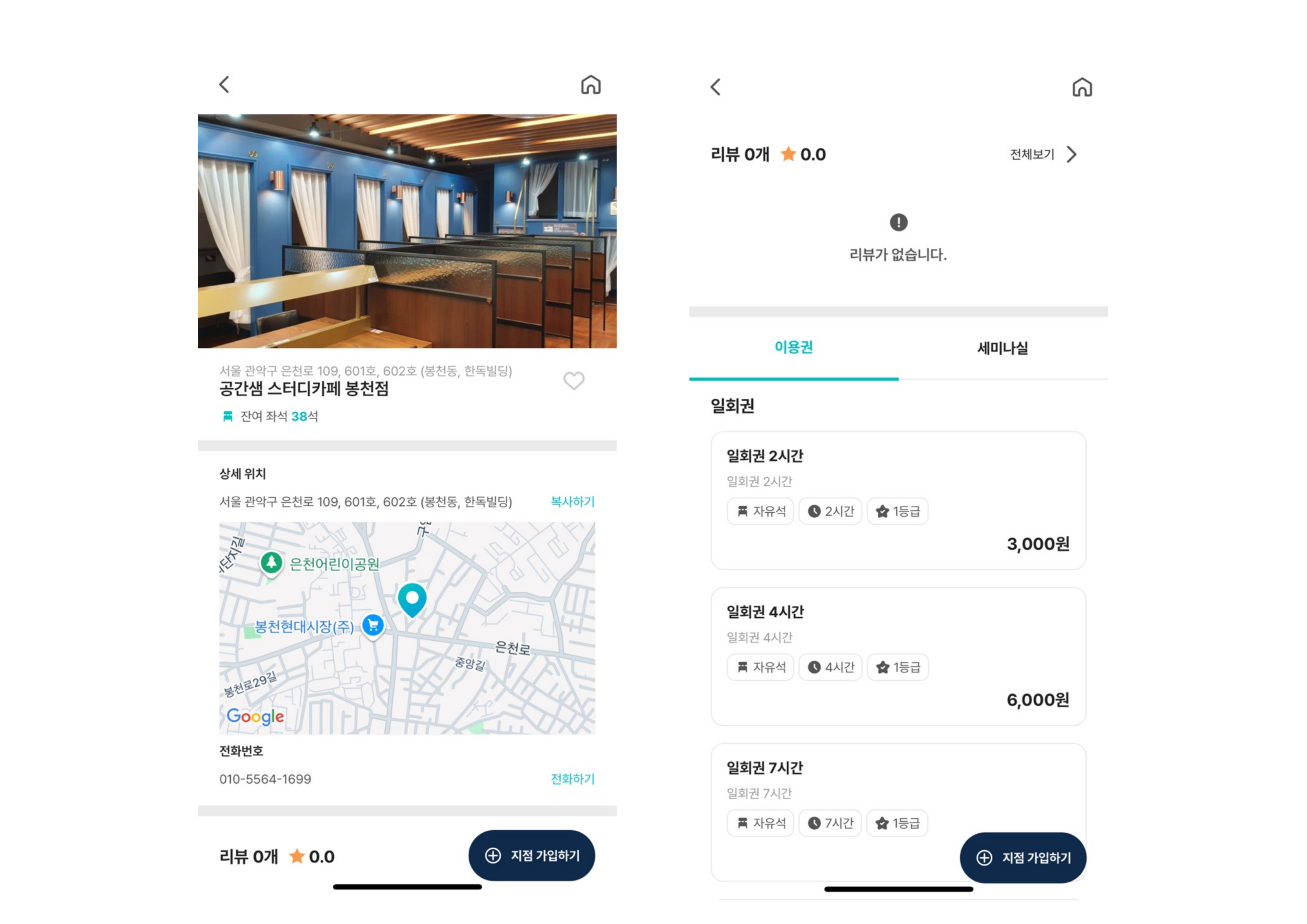1307x924 pixels.
Task: Switch to the 세미나실 tab
Action: (x=1003, y=348)
